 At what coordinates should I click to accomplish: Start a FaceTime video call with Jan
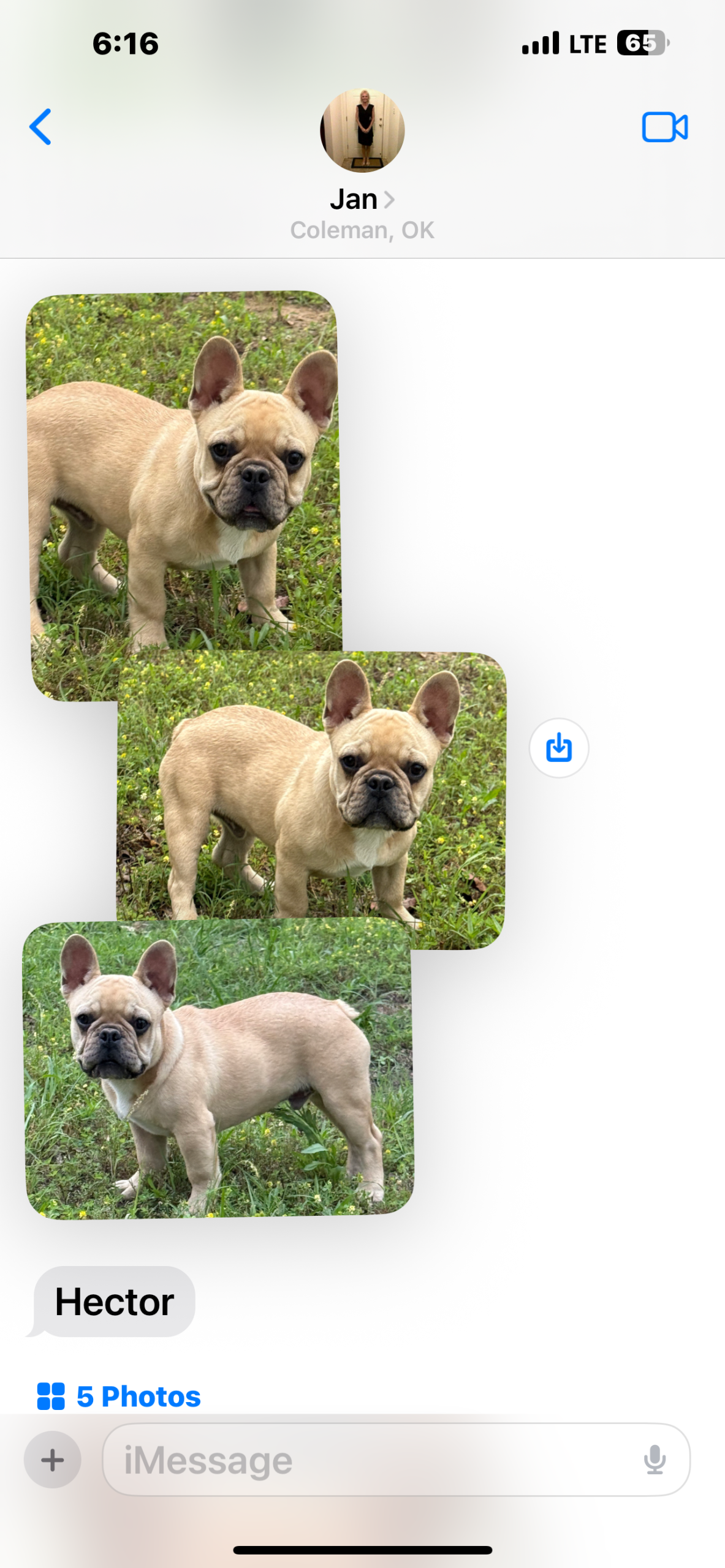(664, 127)
